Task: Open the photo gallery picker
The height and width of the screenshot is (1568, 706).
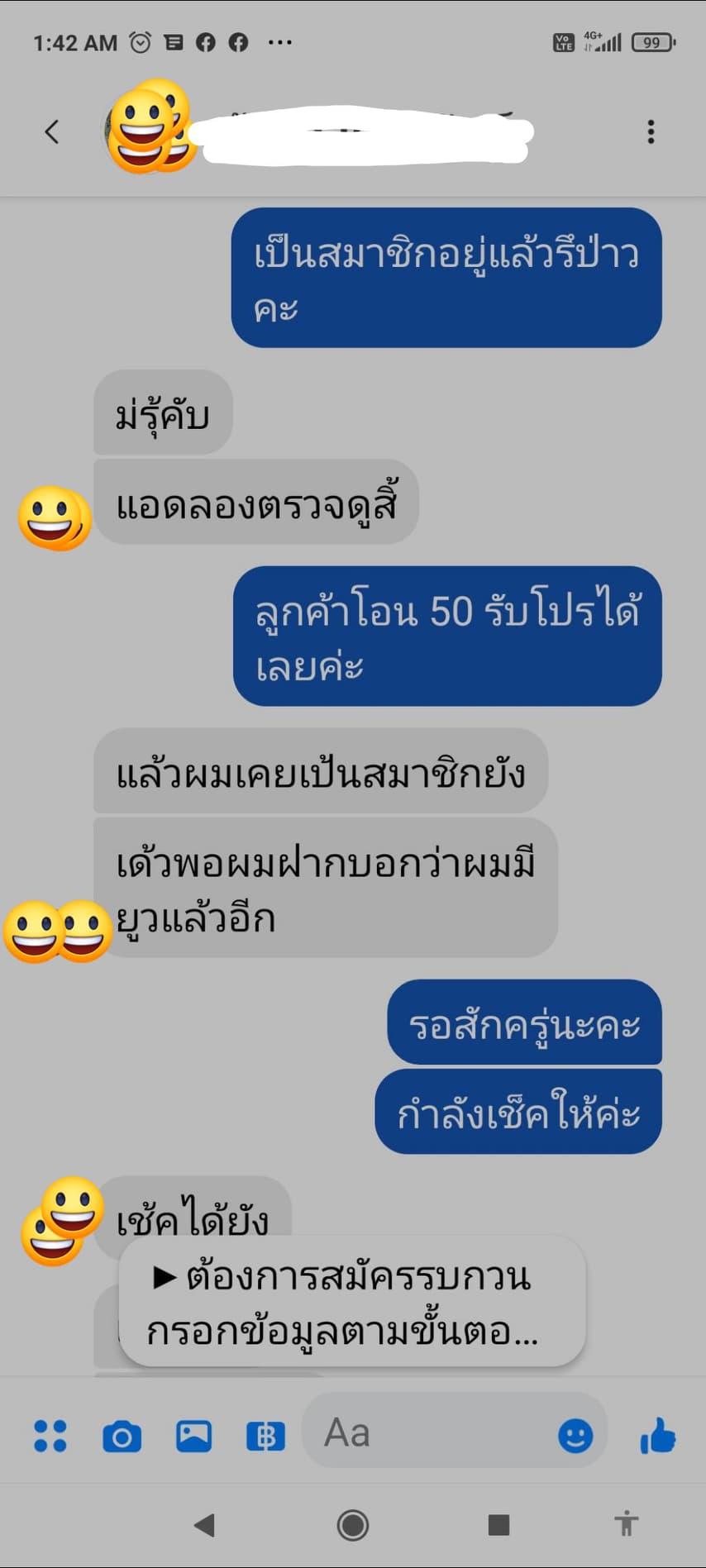Action: click(193, 1436)
